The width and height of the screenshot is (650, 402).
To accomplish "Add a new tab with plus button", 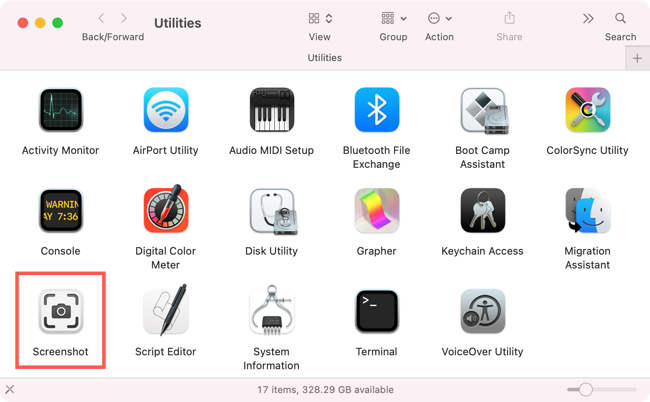I will pyautogui.click(x=637, y=58).
